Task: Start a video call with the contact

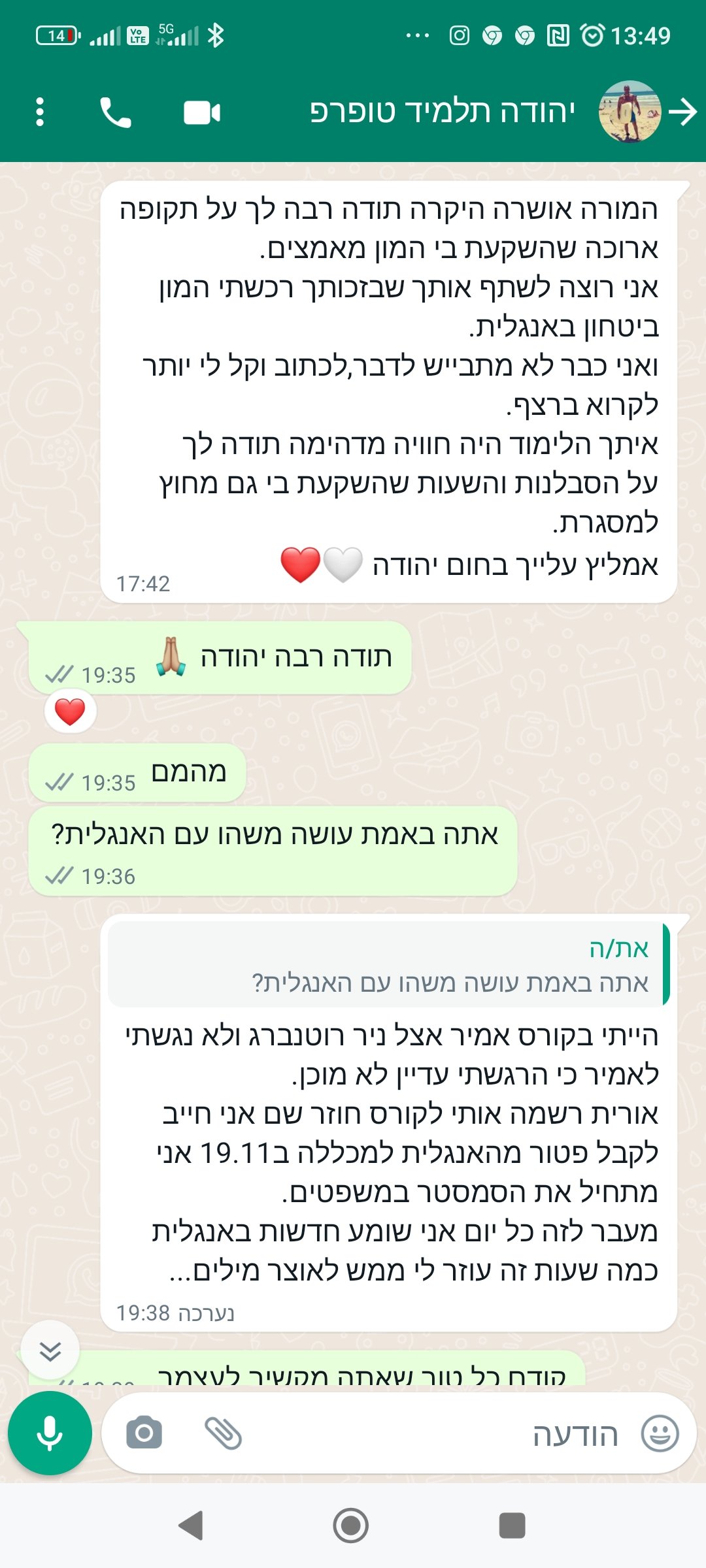Action: (202, 112)
